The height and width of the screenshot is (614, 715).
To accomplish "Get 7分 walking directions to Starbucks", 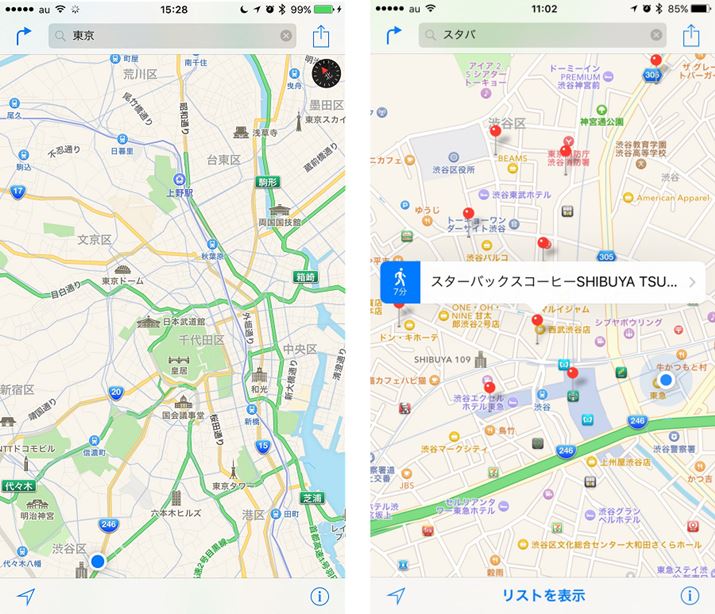I will pos(400,282).
